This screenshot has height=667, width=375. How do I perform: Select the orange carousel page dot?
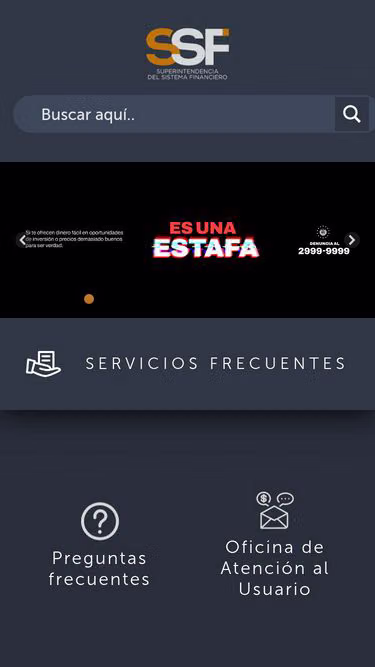89,299
